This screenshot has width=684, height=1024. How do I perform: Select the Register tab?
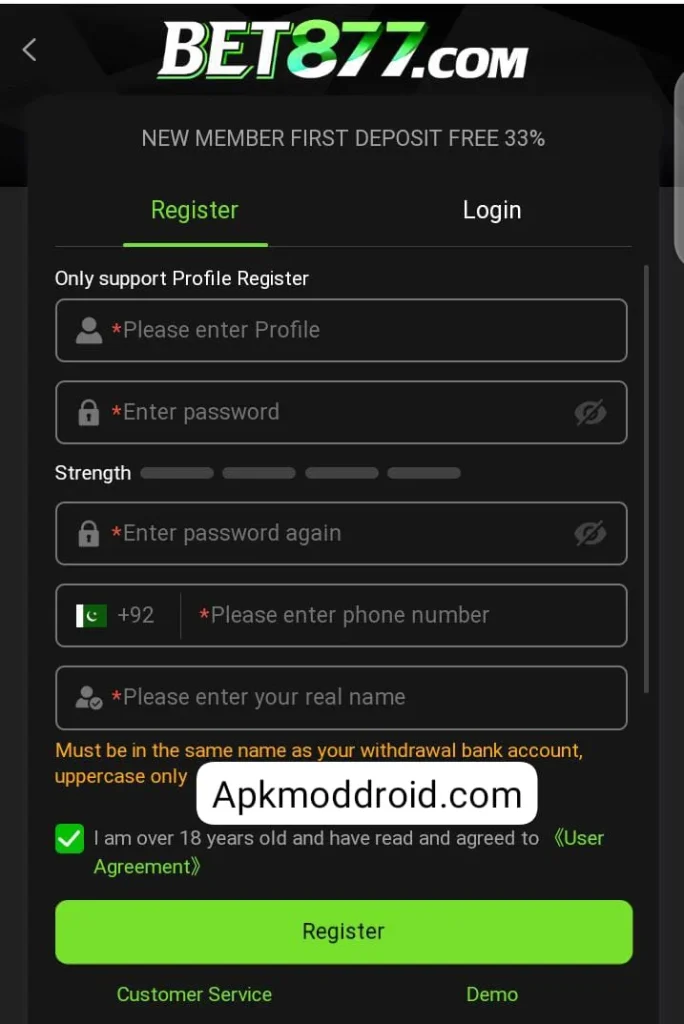[195, 210]
